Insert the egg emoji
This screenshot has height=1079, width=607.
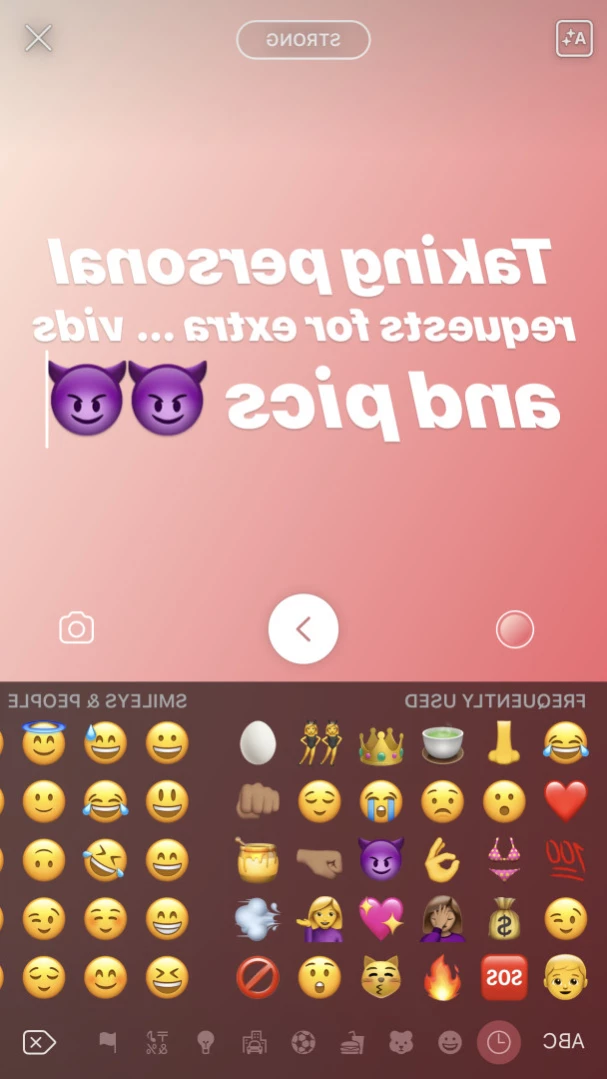click(x=257, y=744)
